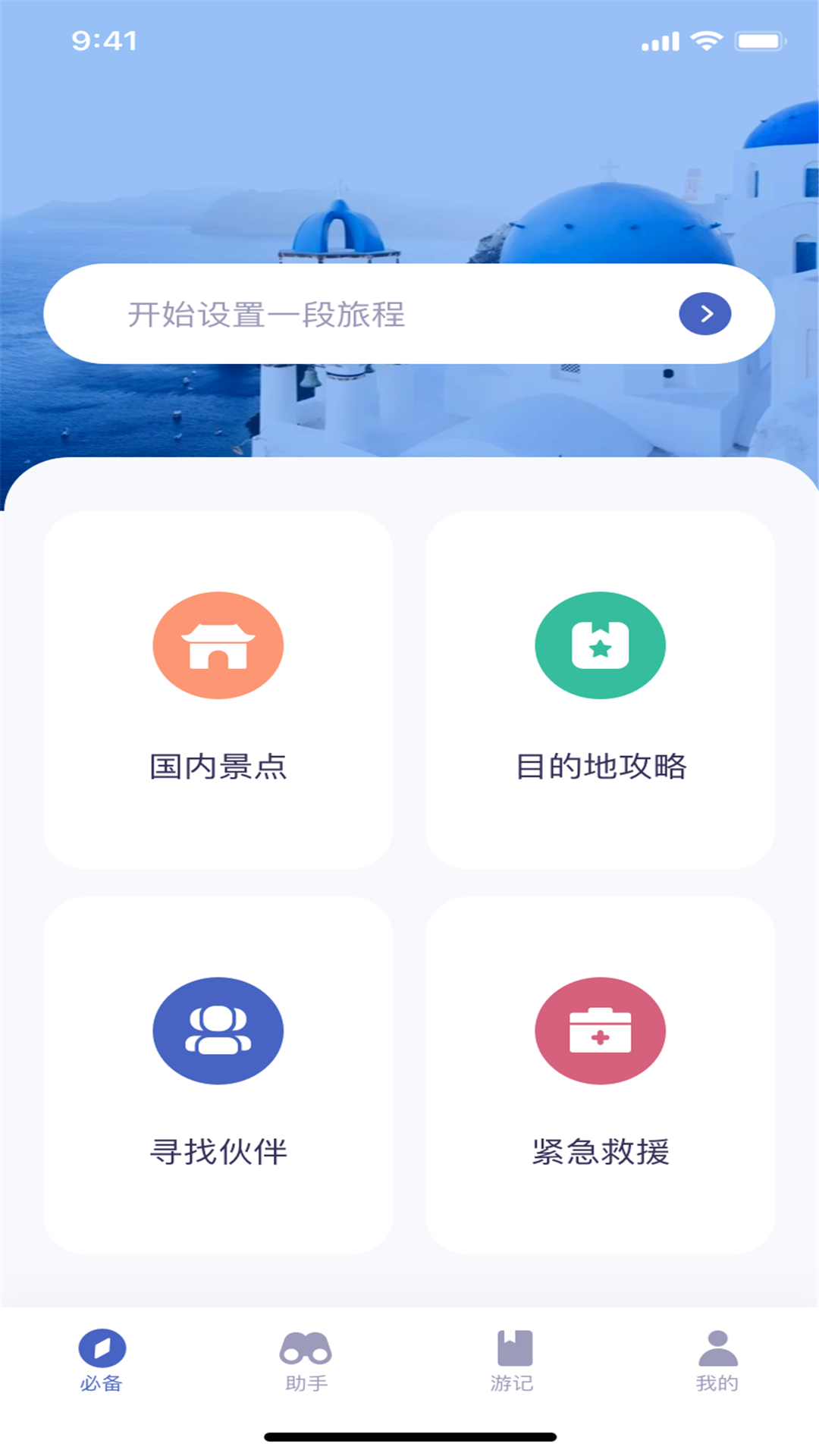
Task: Go to the 我的 tab
Action: pyautogui.click(x=717, y=1360)
